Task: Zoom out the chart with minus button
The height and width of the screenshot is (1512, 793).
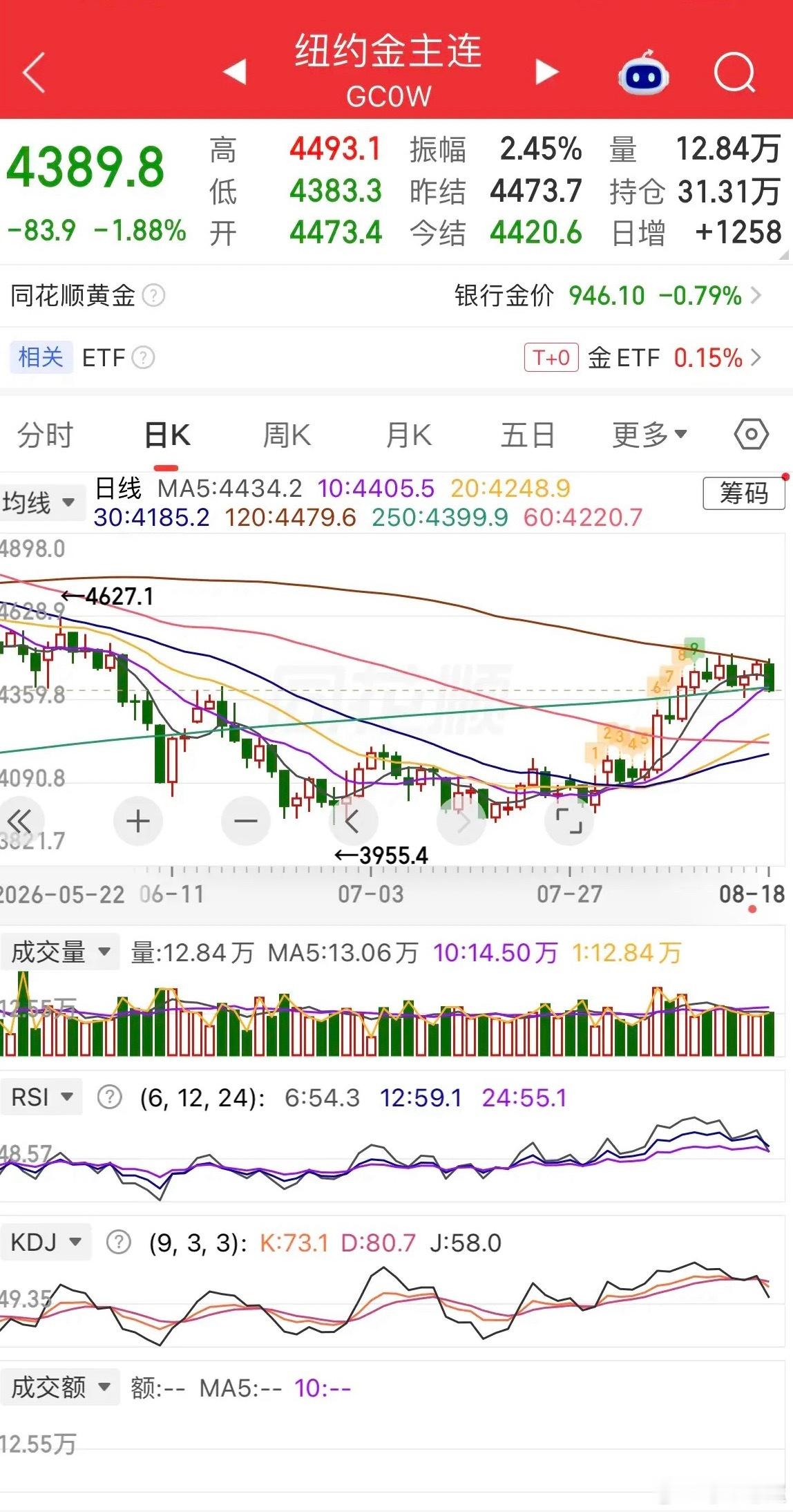Action: click(x=246, y=821)
